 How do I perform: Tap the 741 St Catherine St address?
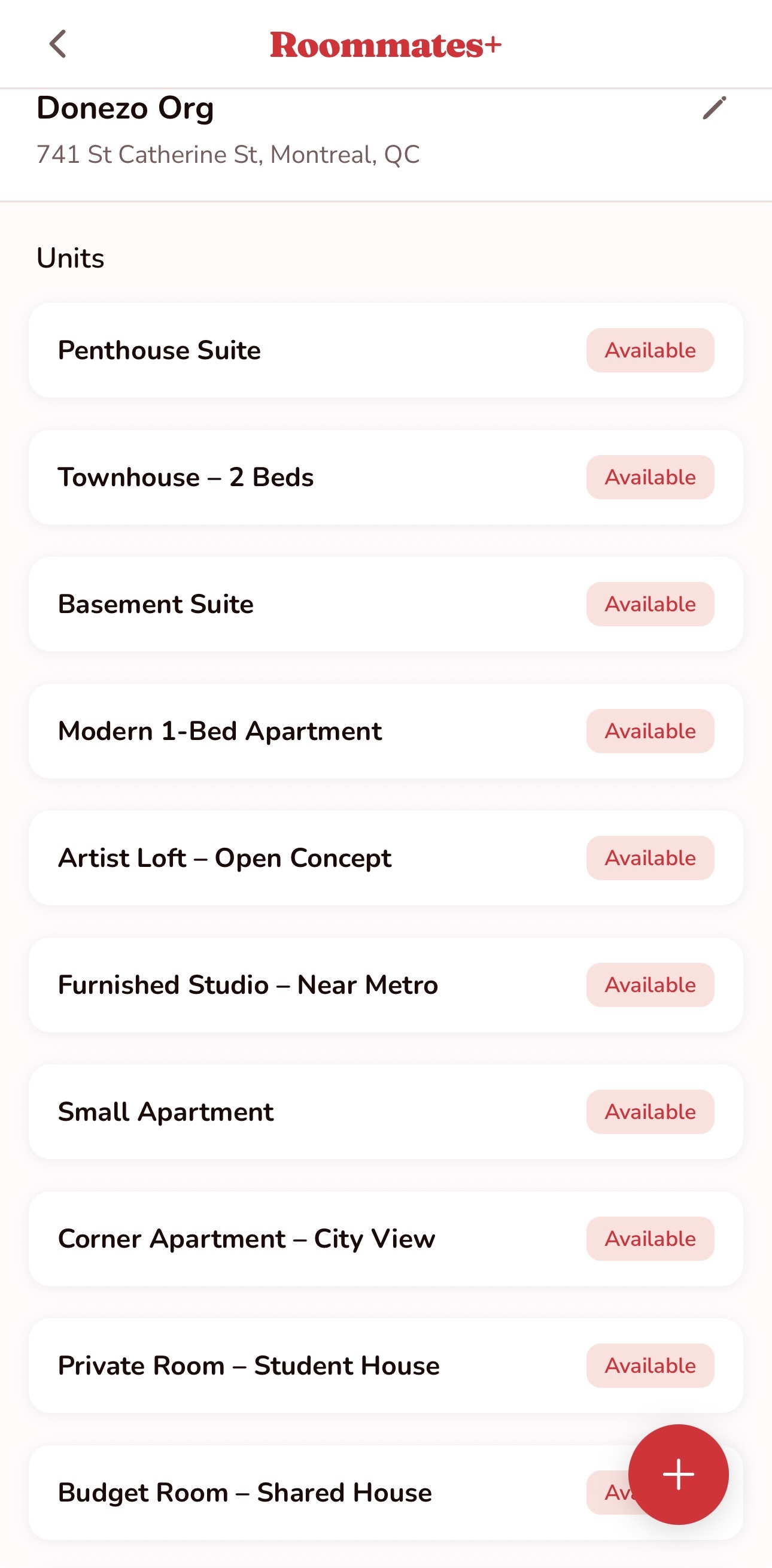tap(227, 155)
